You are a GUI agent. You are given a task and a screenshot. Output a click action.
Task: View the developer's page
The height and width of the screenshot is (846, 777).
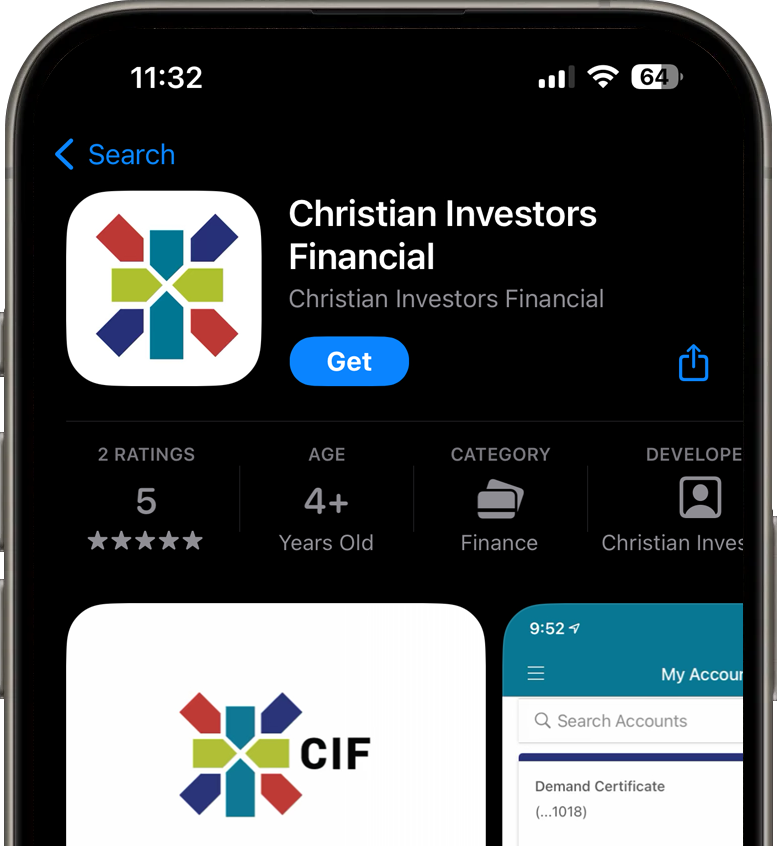pos(690,500)
